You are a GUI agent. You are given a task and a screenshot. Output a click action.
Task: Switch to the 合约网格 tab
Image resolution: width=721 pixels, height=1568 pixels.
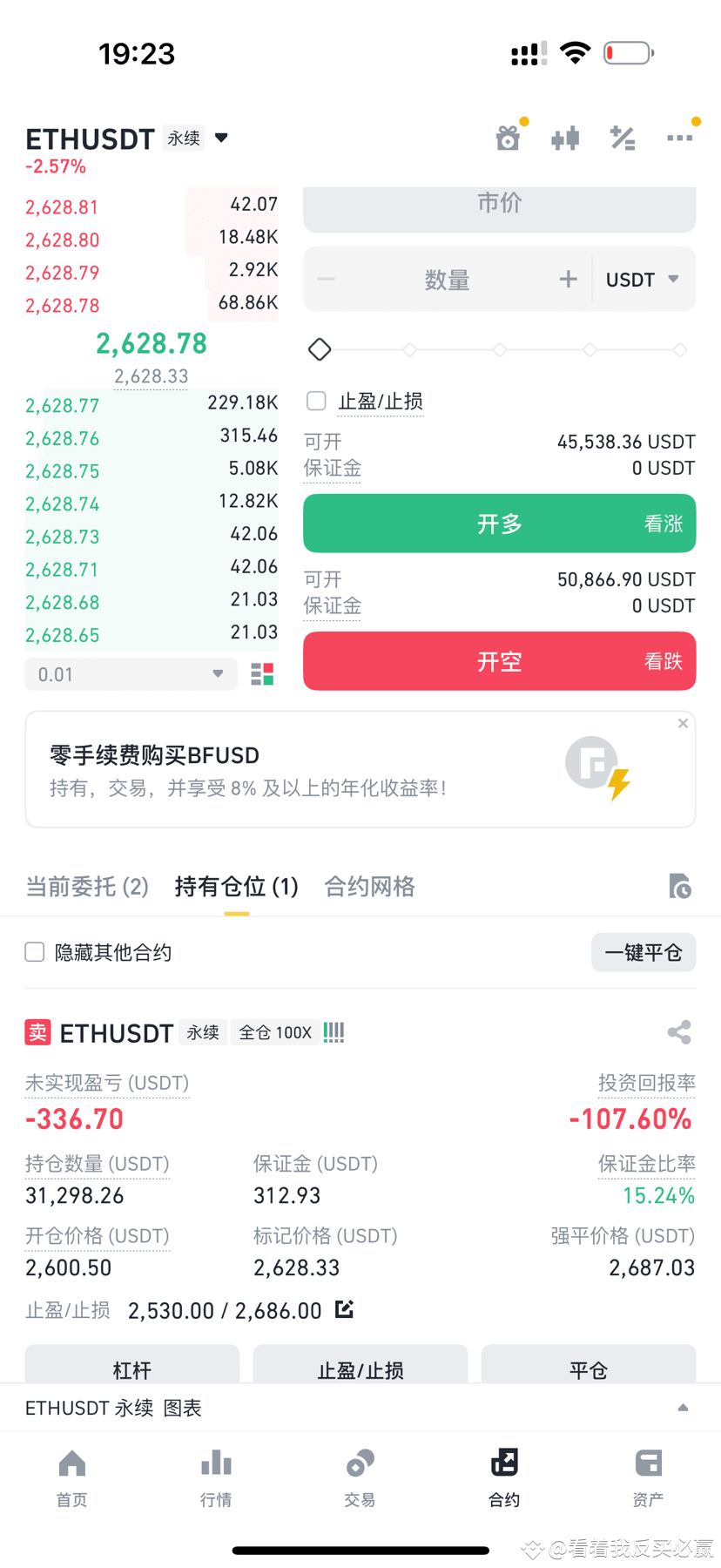click(369, 886)
